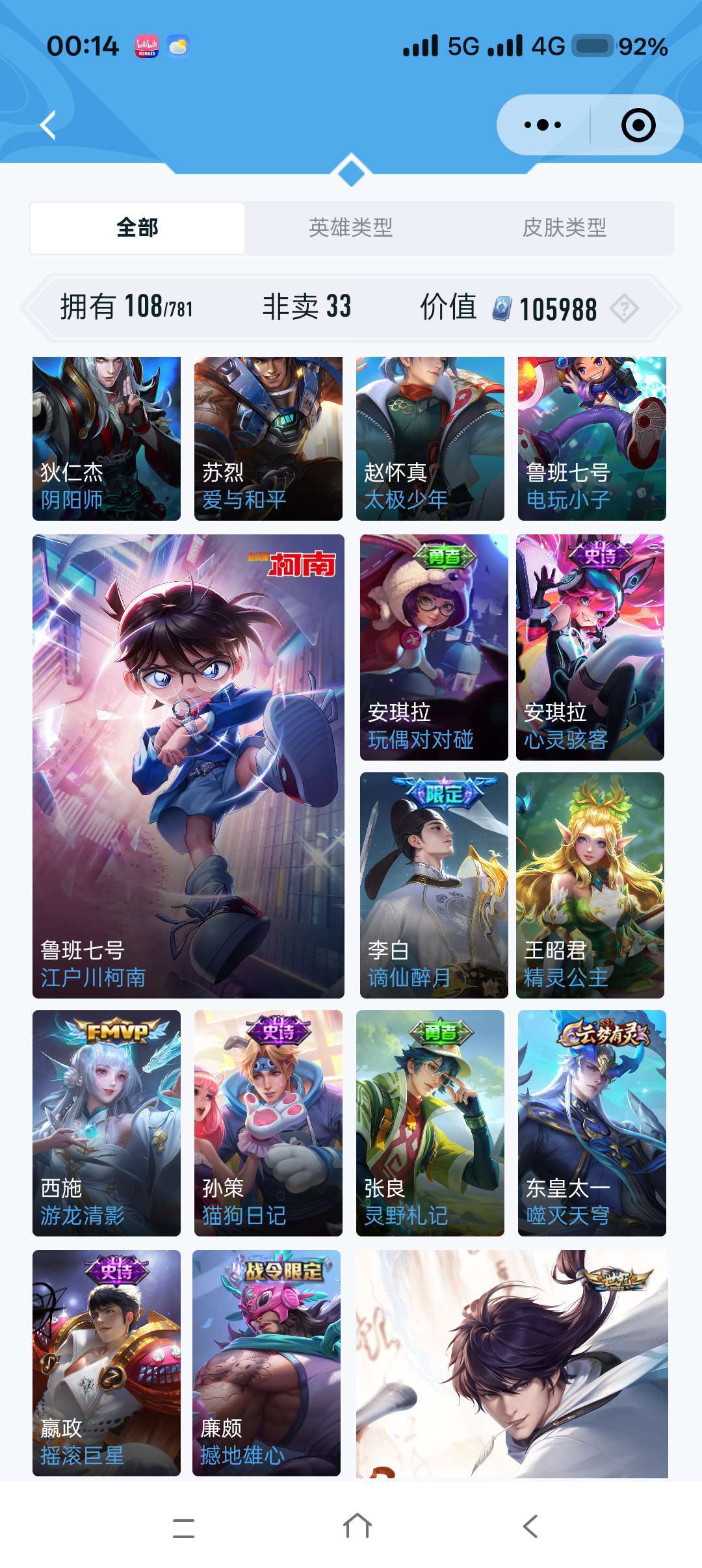View the 赵怀真 太极少年 skin
Image resolution: width=702 pixels, height=1568 pixels.
[x=430, y=439]
